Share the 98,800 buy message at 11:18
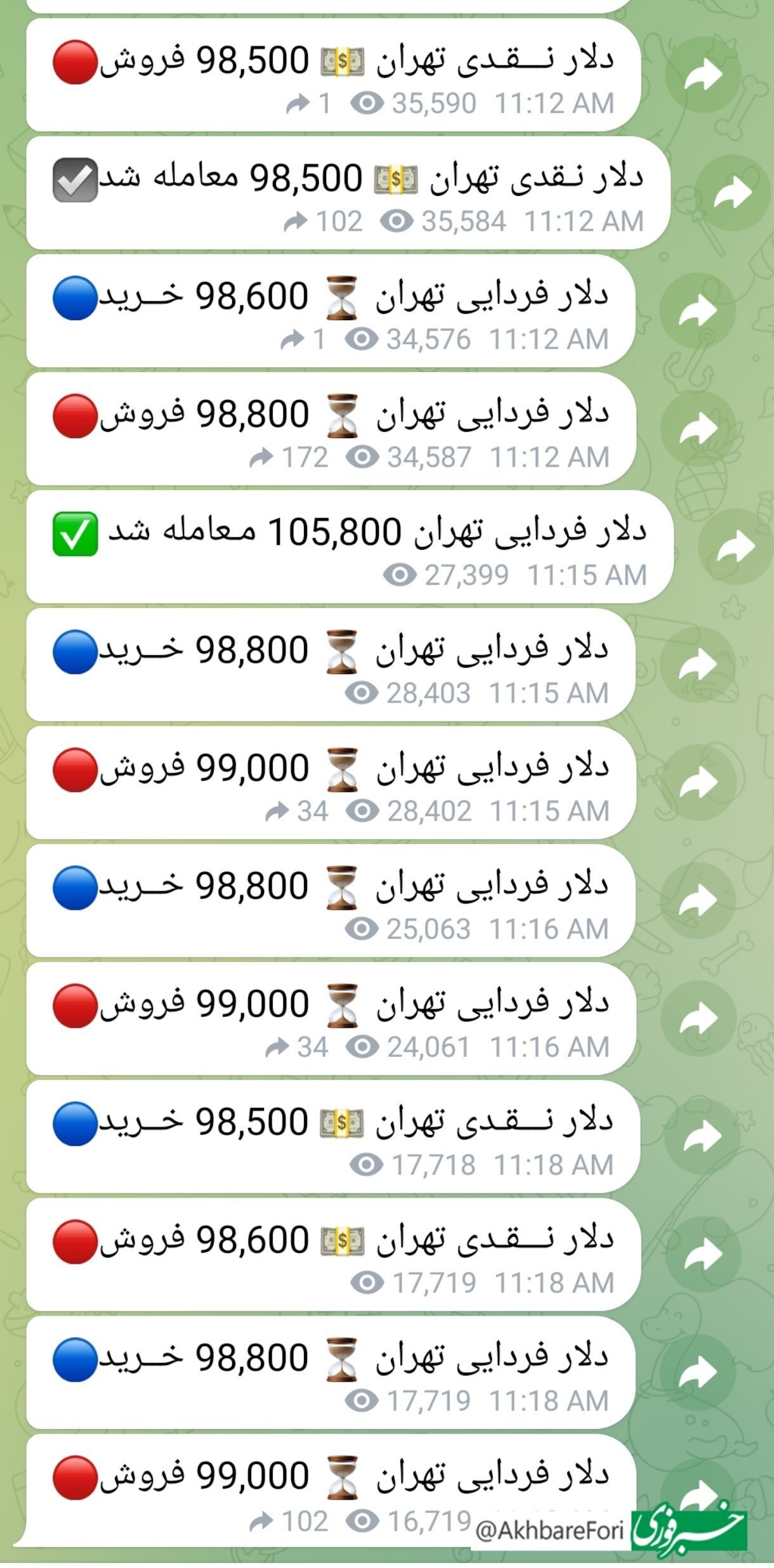774x1568 pixels. tap(698, 1372)
